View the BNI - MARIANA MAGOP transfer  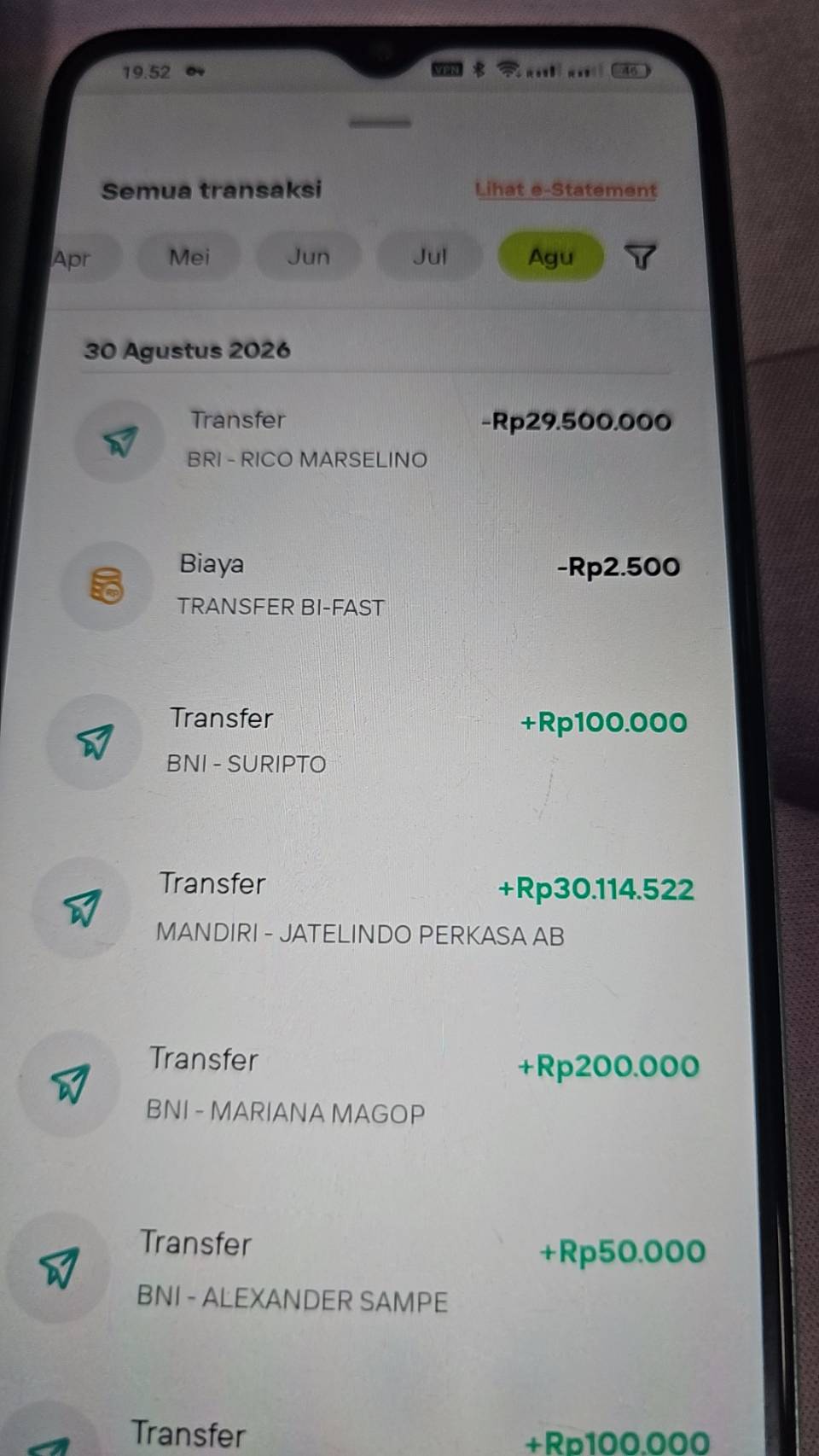point(360,1085)
